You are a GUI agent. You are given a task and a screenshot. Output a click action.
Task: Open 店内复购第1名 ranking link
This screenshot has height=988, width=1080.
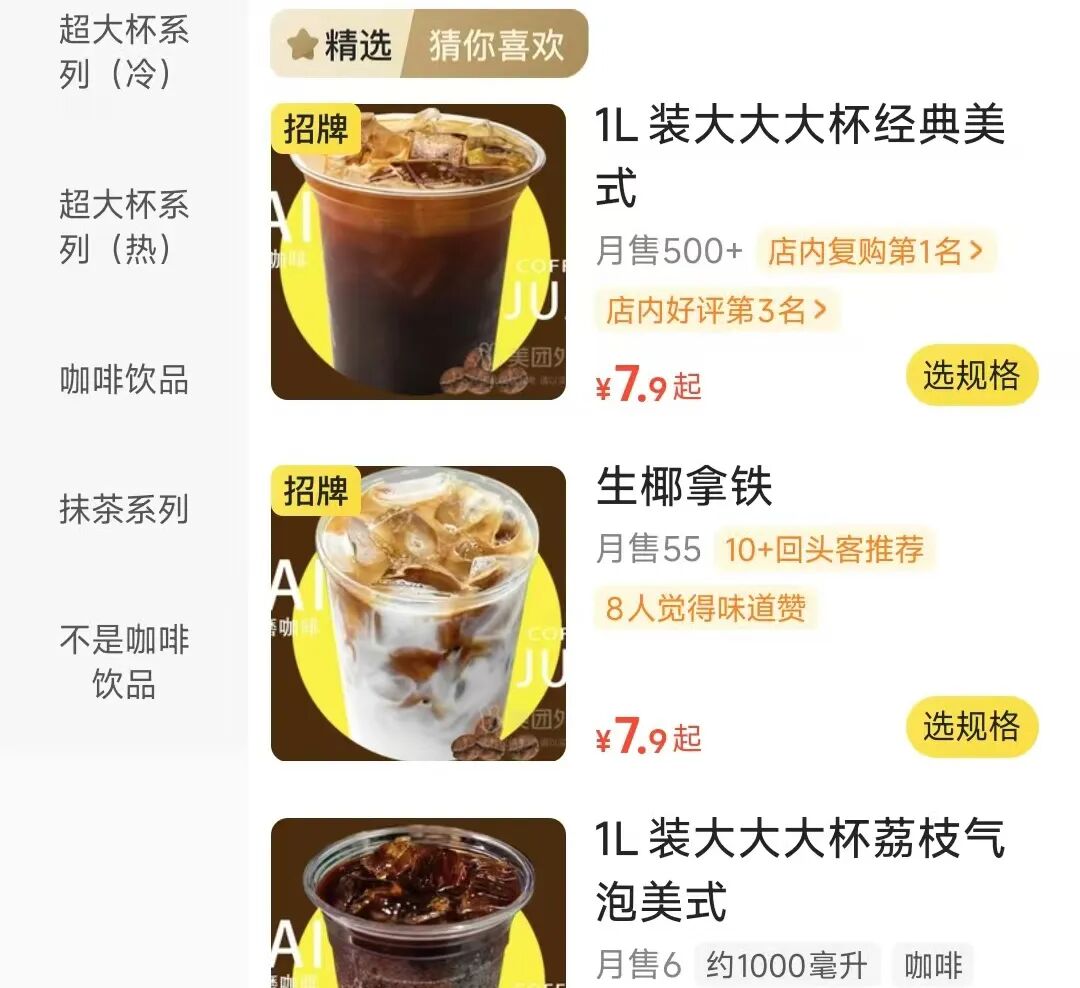click(875, 252)
